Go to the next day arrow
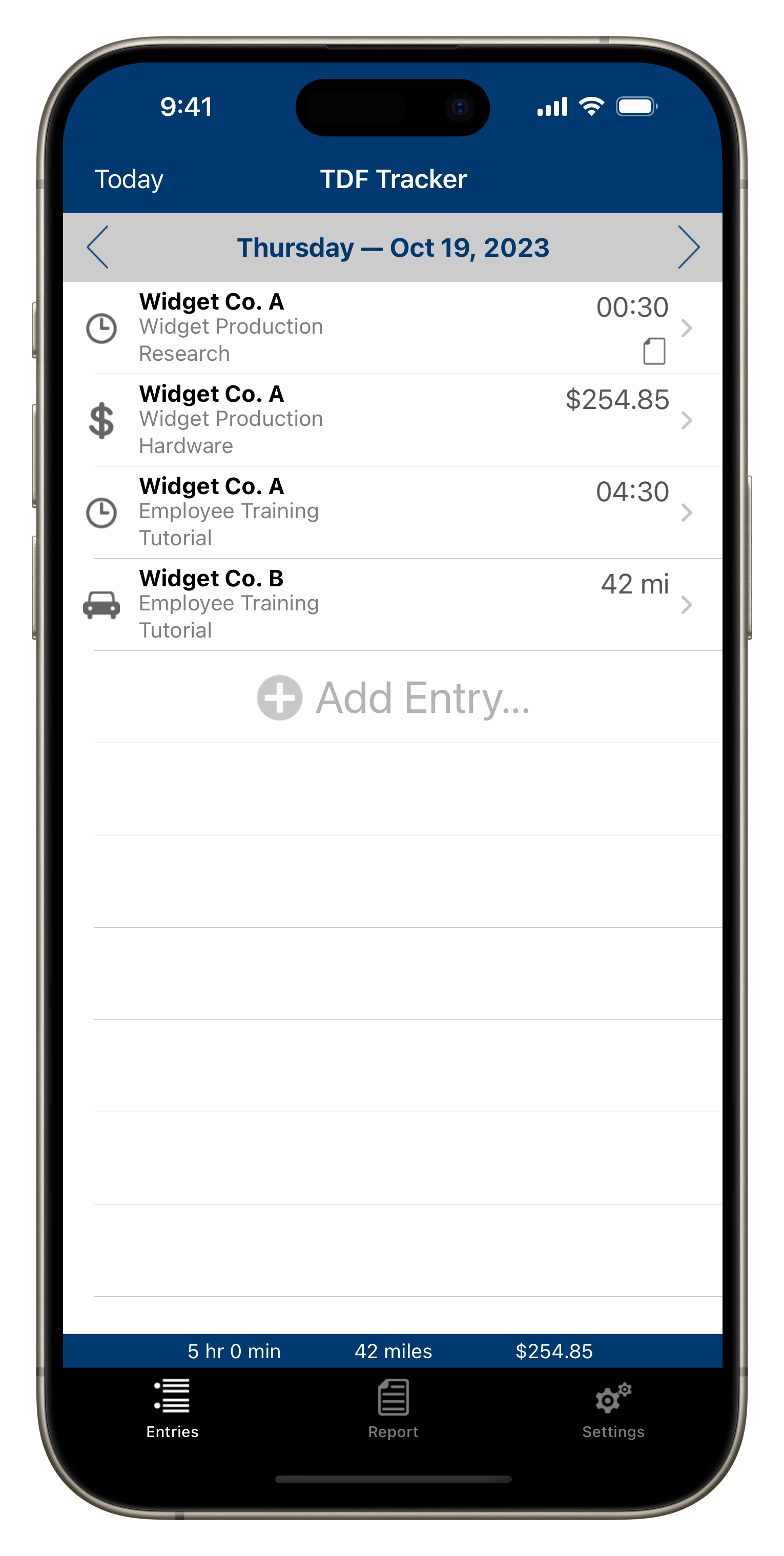Screen dimensions: 784x1556 coord(688,247)
